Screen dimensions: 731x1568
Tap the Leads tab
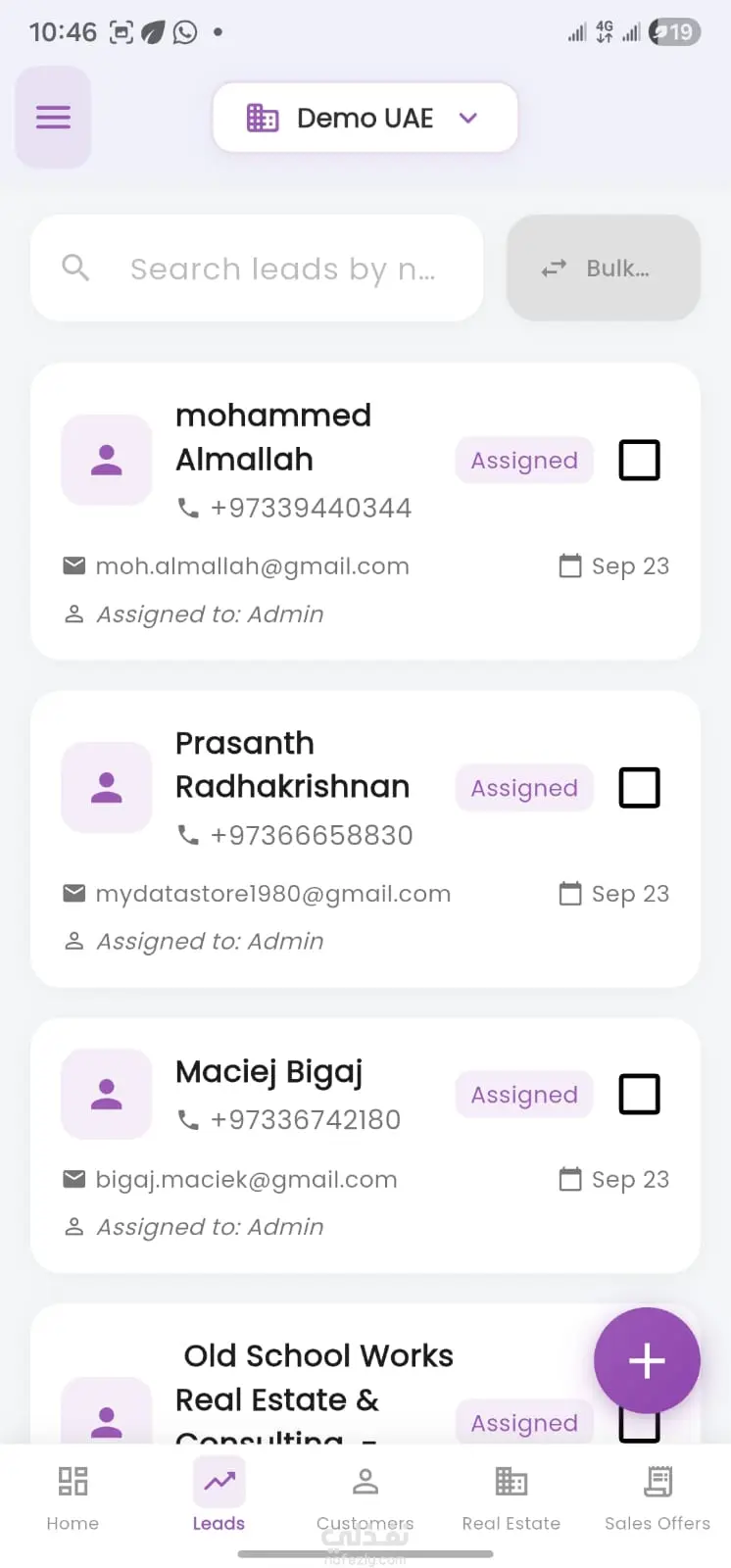pos(219,1496)
